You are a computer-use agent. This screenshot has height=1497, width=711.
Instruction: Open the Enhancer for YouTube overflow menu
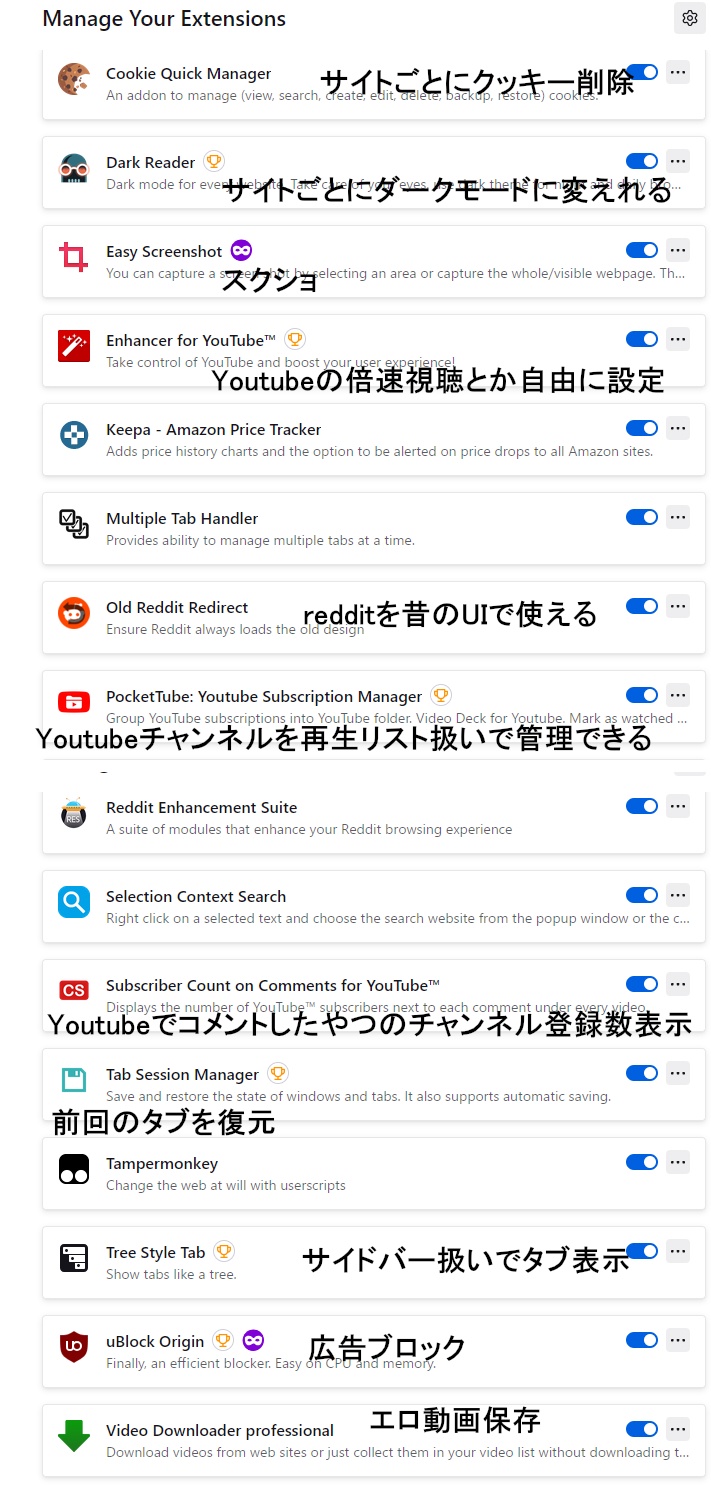pos(678,339)
